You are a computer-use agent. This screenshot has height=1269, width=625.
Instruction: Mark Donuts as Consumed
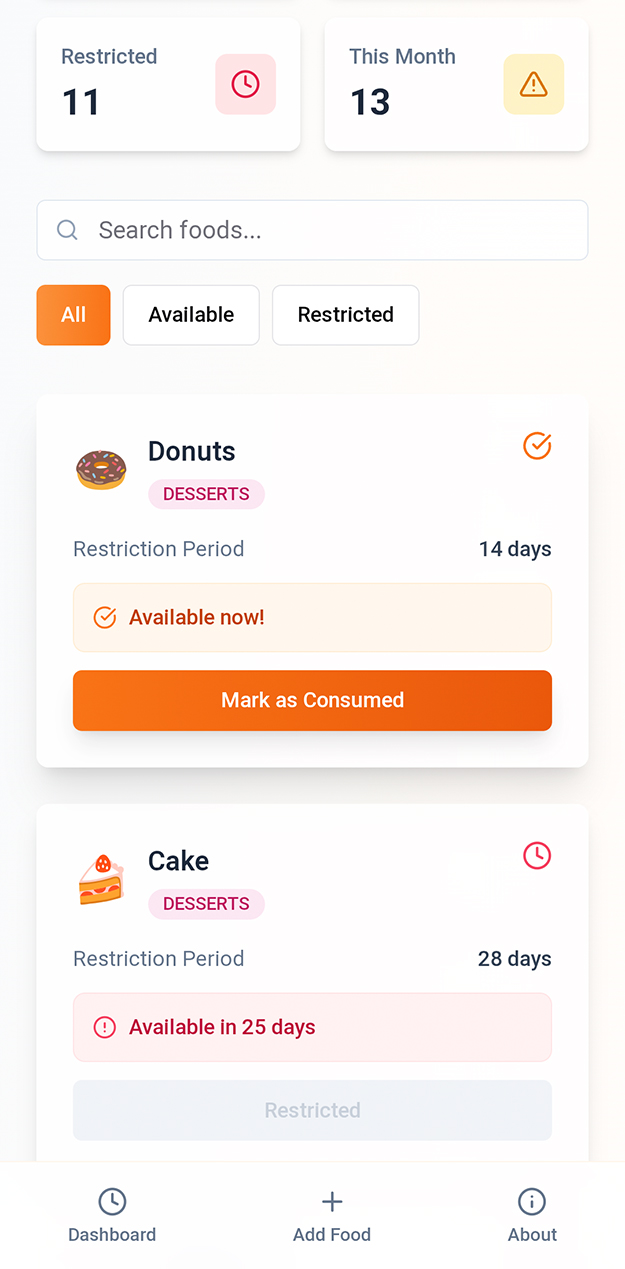tap(312, 700)
